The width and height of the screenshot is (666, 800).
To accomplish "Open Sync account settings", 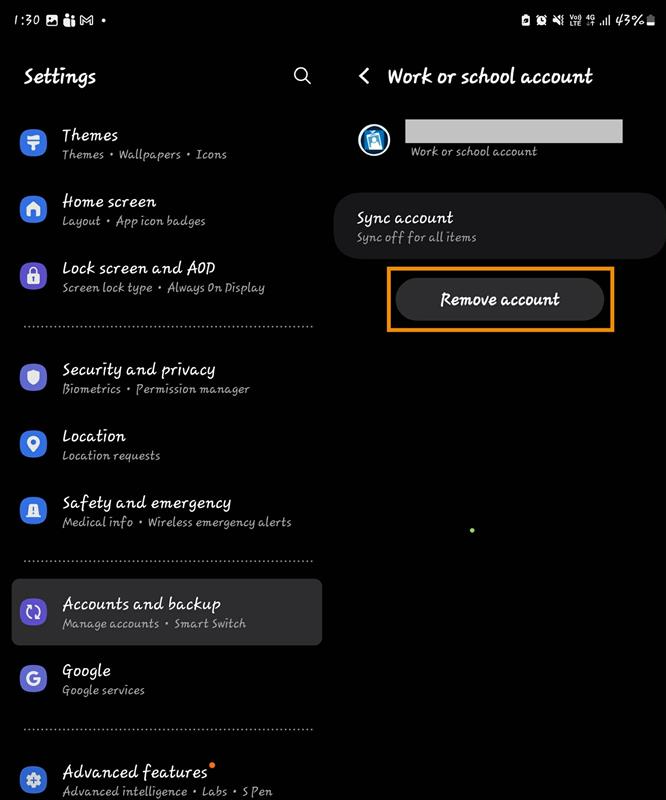I will point(499,227).
